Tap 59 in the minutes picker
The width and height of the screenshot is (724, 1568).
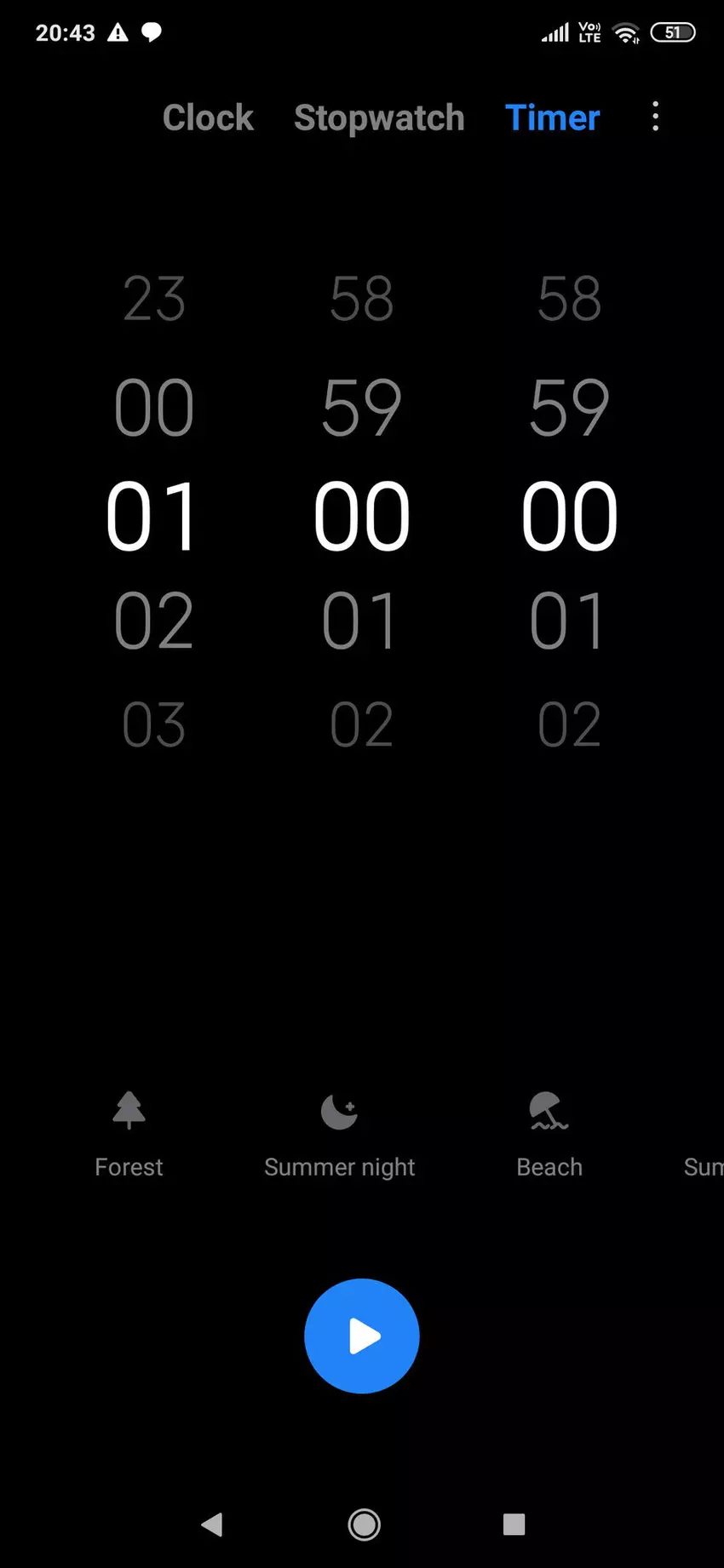[362, 409]
